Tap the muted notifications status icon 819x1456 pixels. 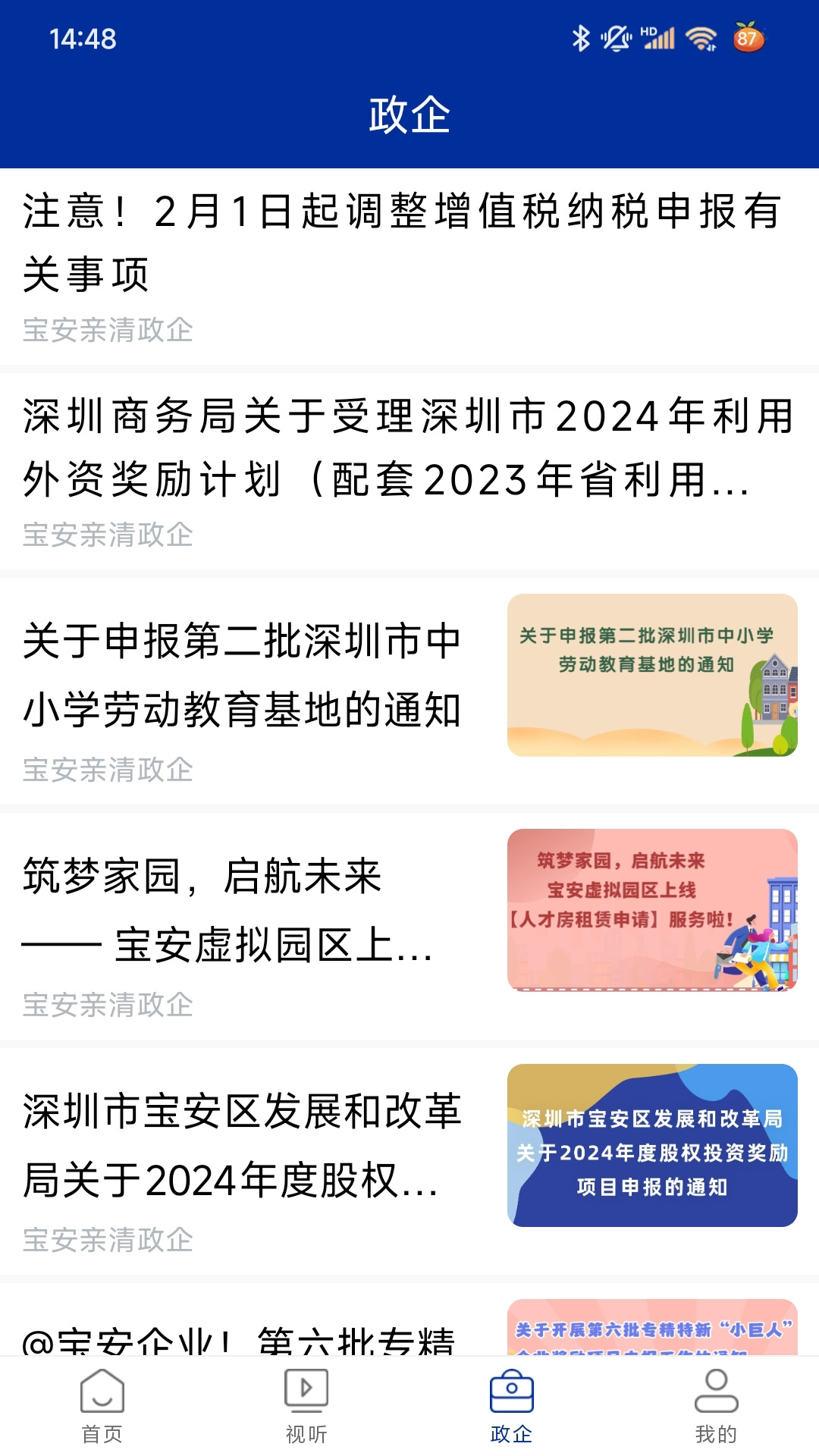tap(616, 37)
